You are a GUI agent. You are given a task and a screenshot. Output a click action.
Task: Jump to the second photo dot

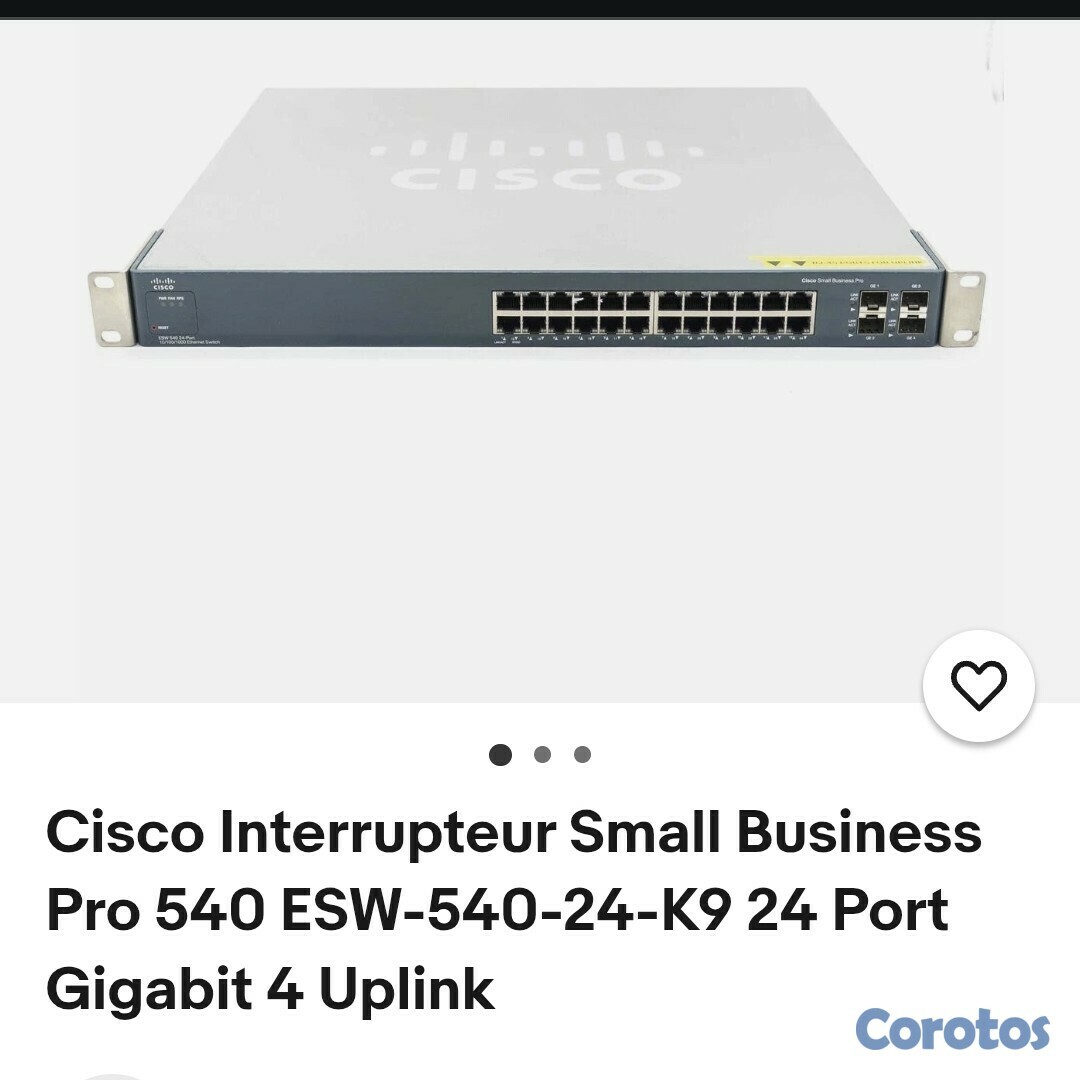(x=542, y=755)
